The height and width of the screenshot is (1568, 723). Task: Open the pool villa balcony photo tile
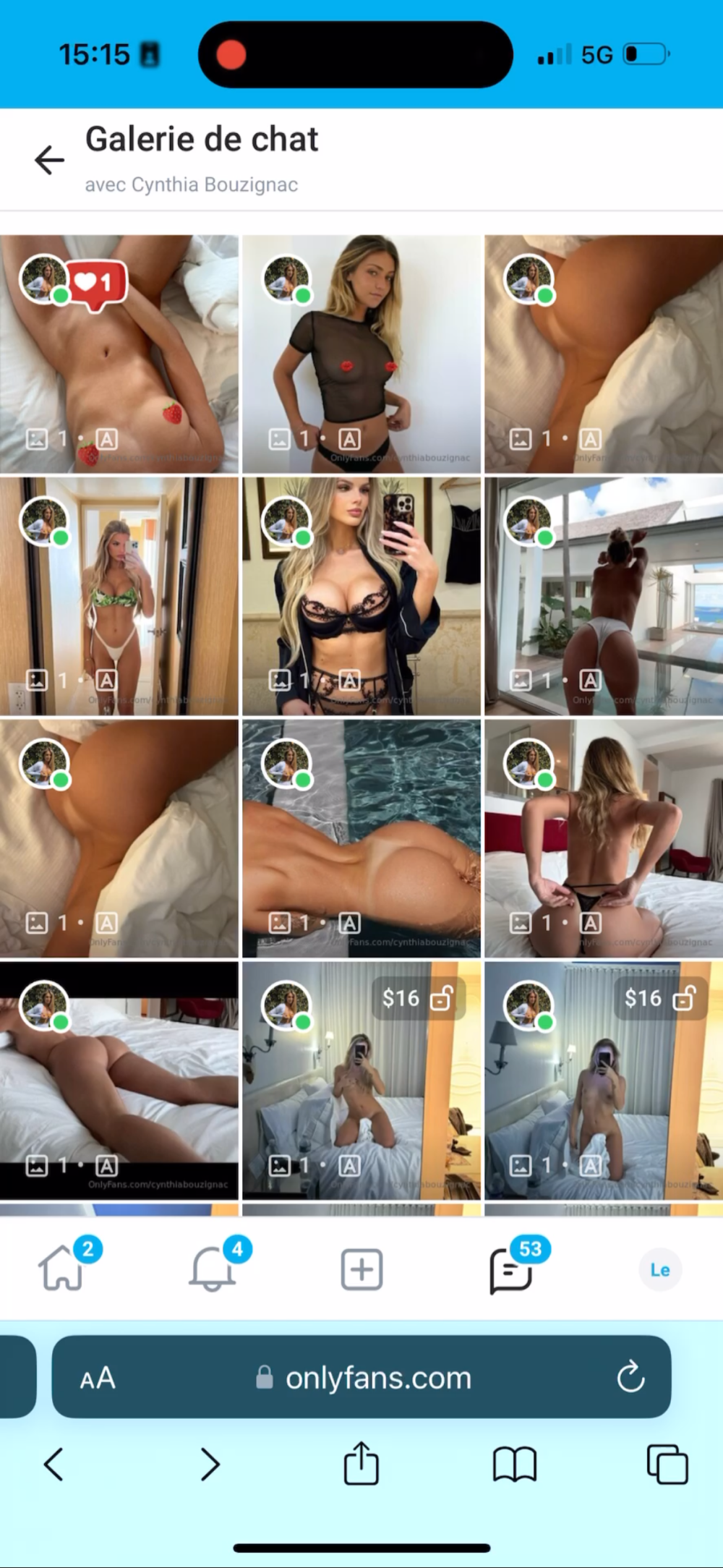[604, 596]
